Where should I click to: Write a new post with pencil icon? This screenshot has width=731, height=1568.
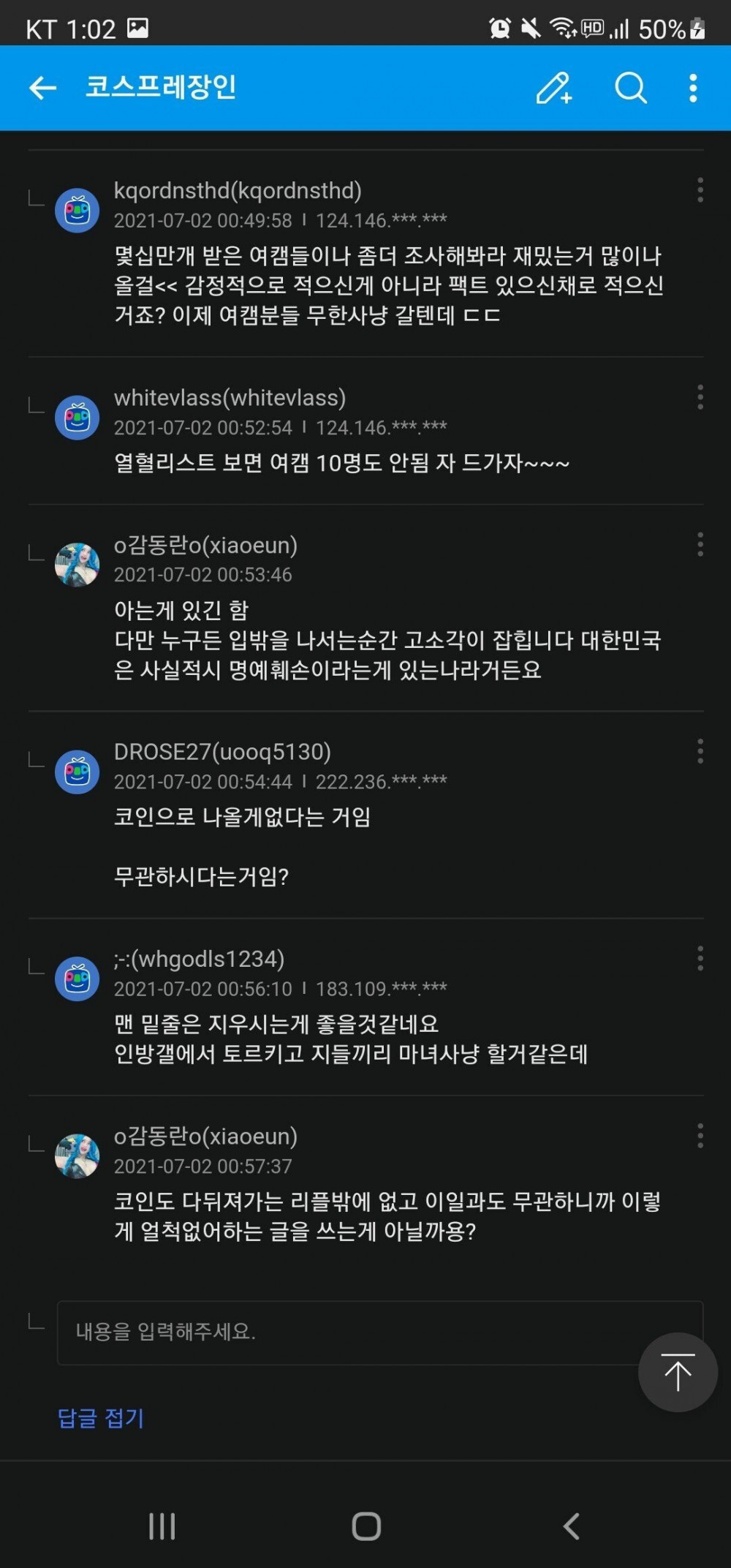[x=553, y=88]
